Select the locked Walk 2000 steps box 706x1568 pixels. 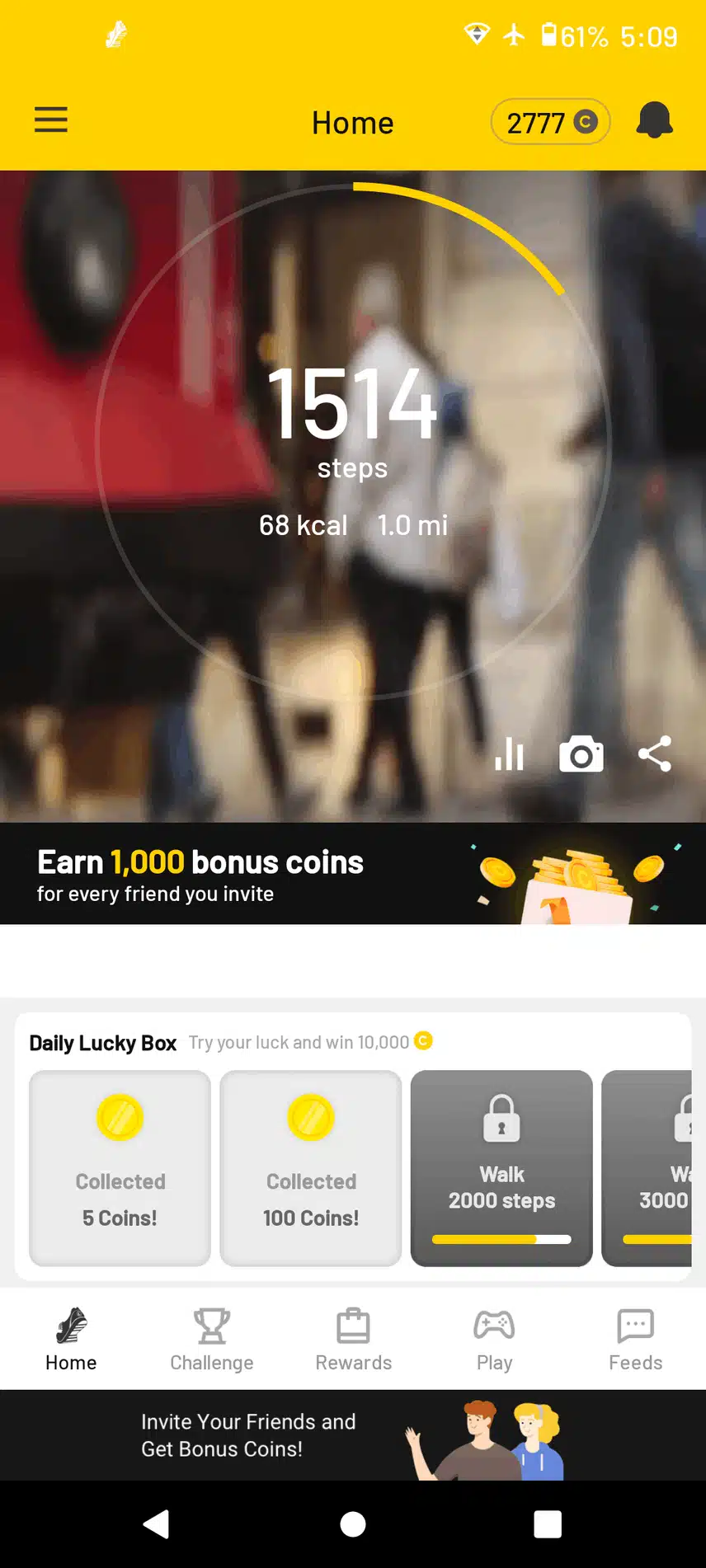click(x=501, y=1167)
